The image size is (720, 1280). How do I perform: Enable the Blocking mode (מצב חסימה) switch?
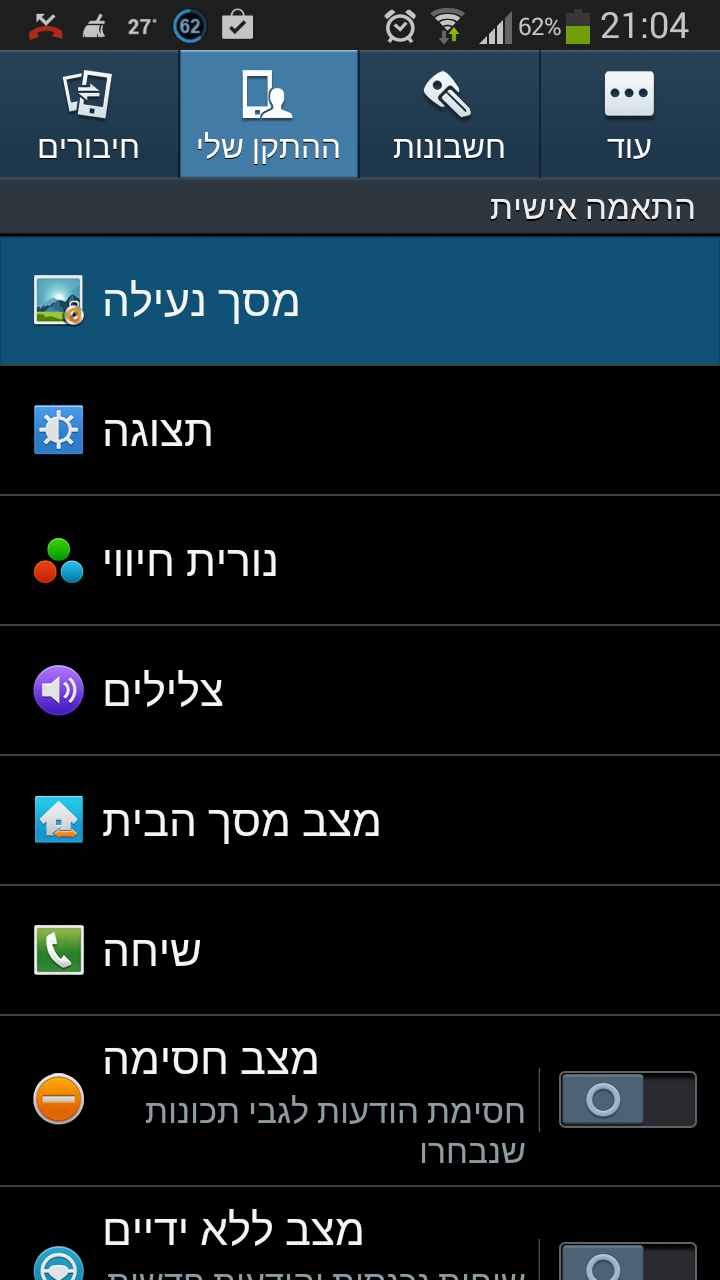click(x=627, y=1098)
